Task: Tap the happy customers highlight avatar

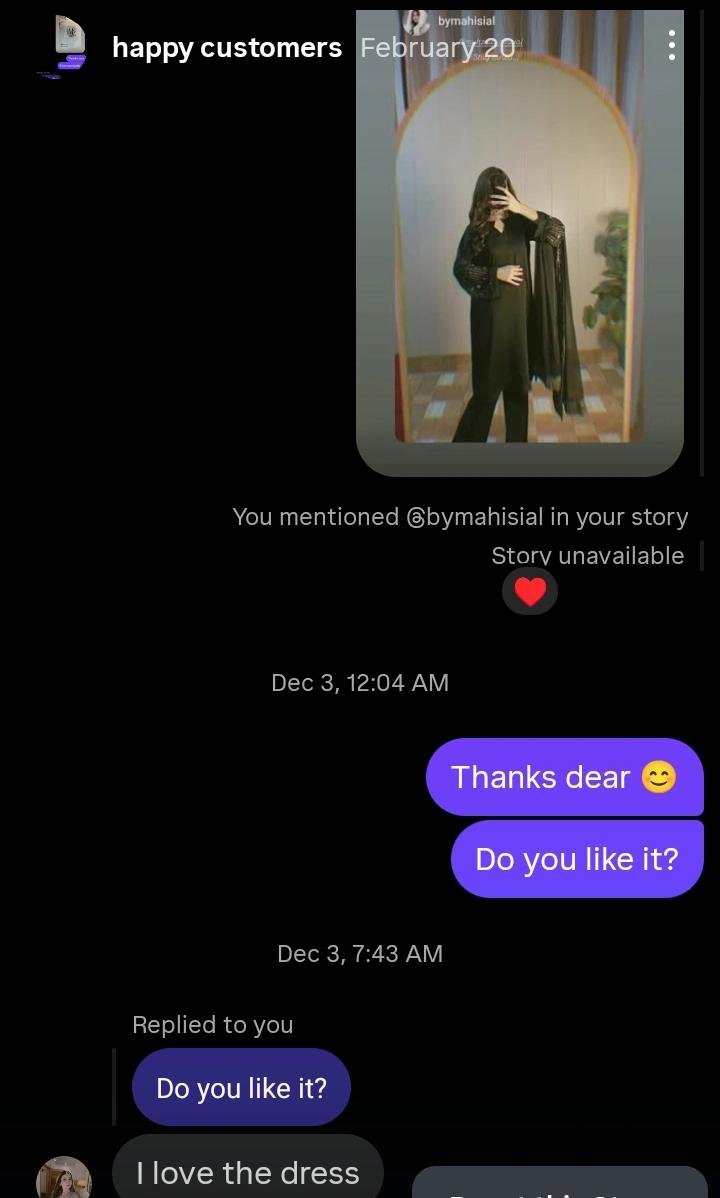Action: click(x=63, y=47)
